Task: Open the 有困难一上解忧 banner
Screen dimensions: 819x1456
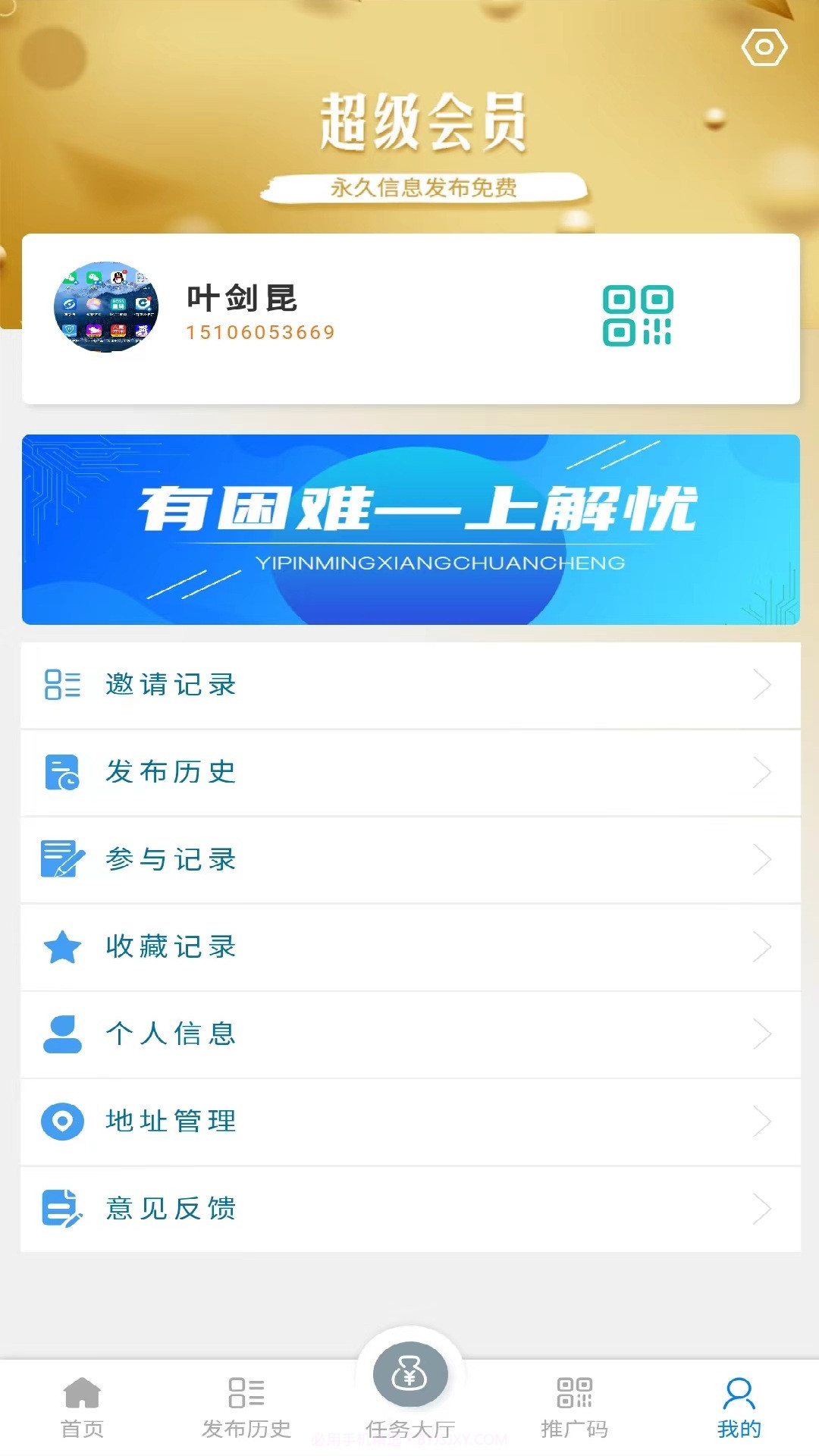Action: [409, 529]
